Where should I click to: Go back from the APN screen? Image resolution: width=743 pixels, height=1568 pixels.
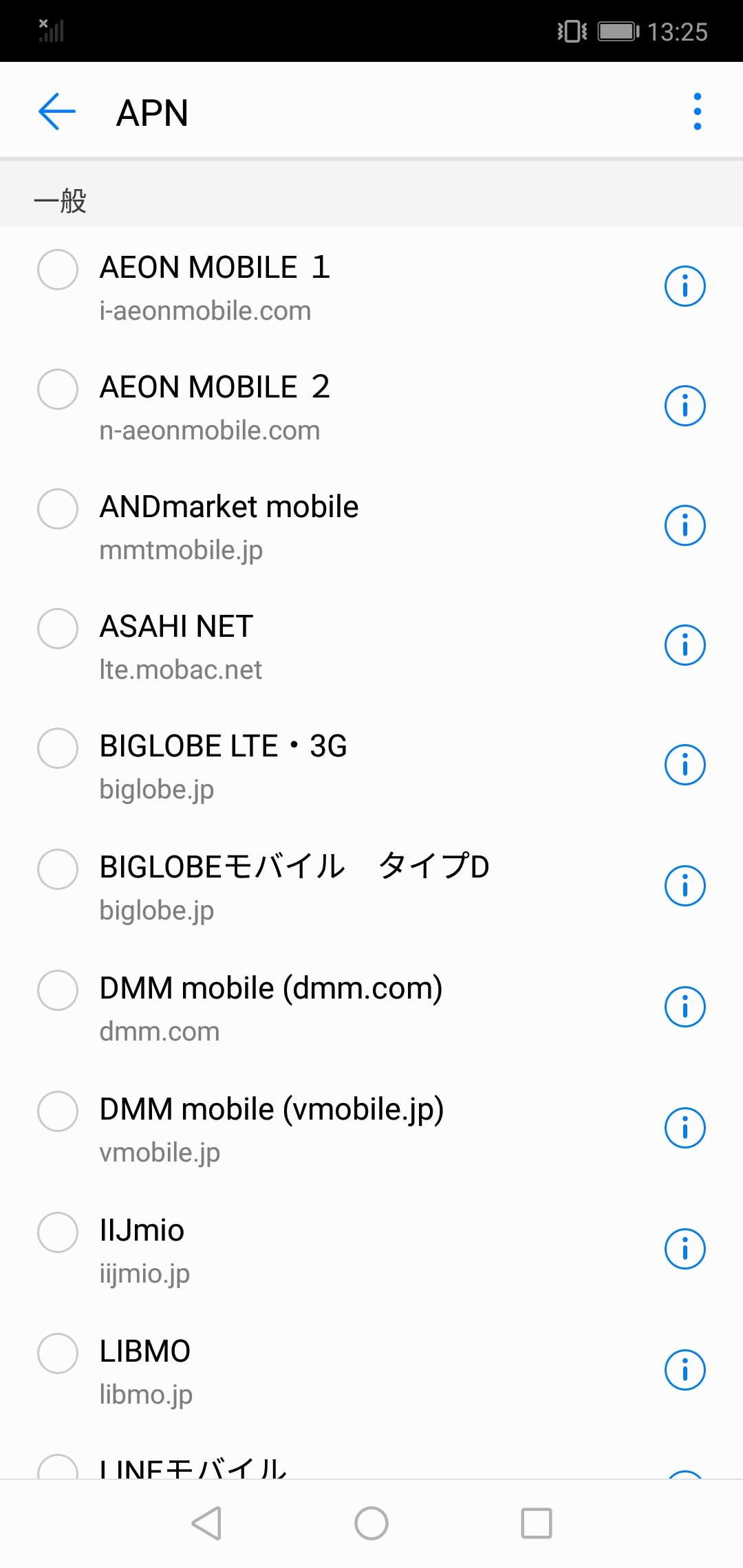click(x=57, y=112)
